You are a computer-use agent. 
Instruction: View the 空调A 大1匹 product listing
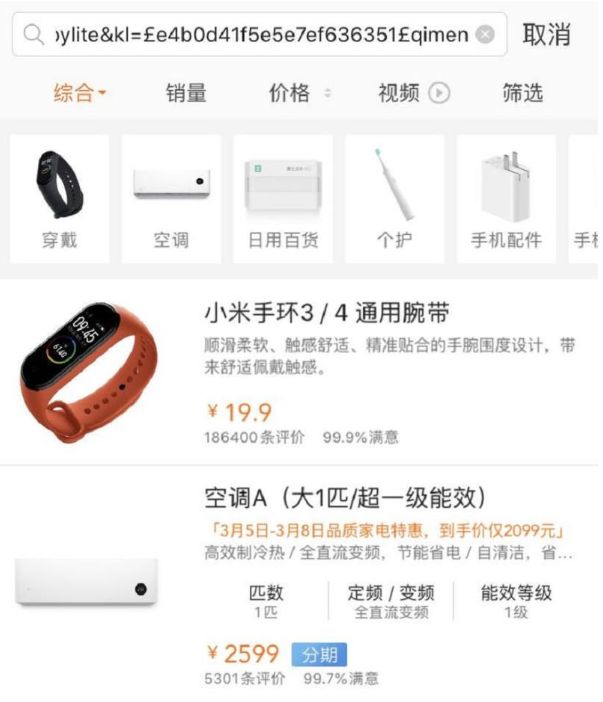(299, 584)
